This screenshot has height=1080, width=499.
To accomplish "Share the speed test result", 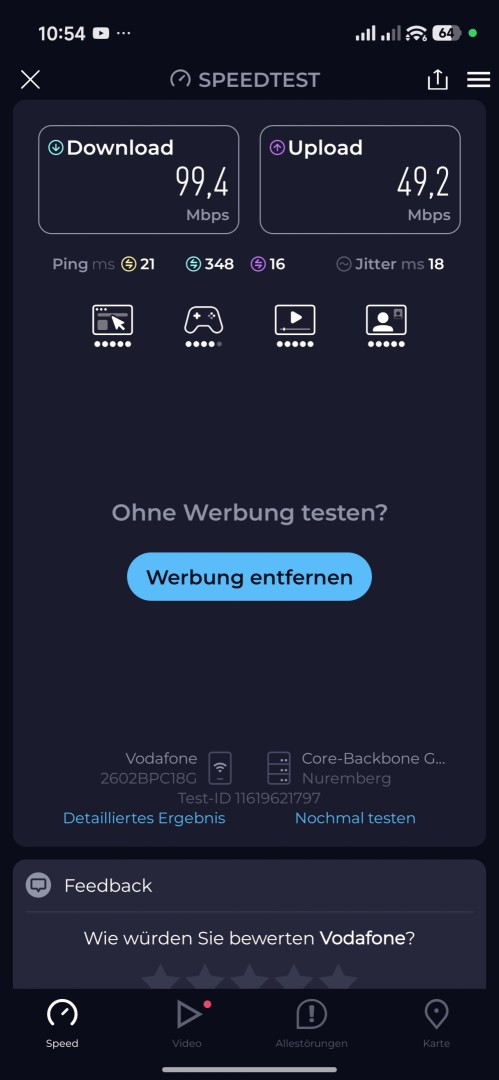I will (x=438, y=80).
